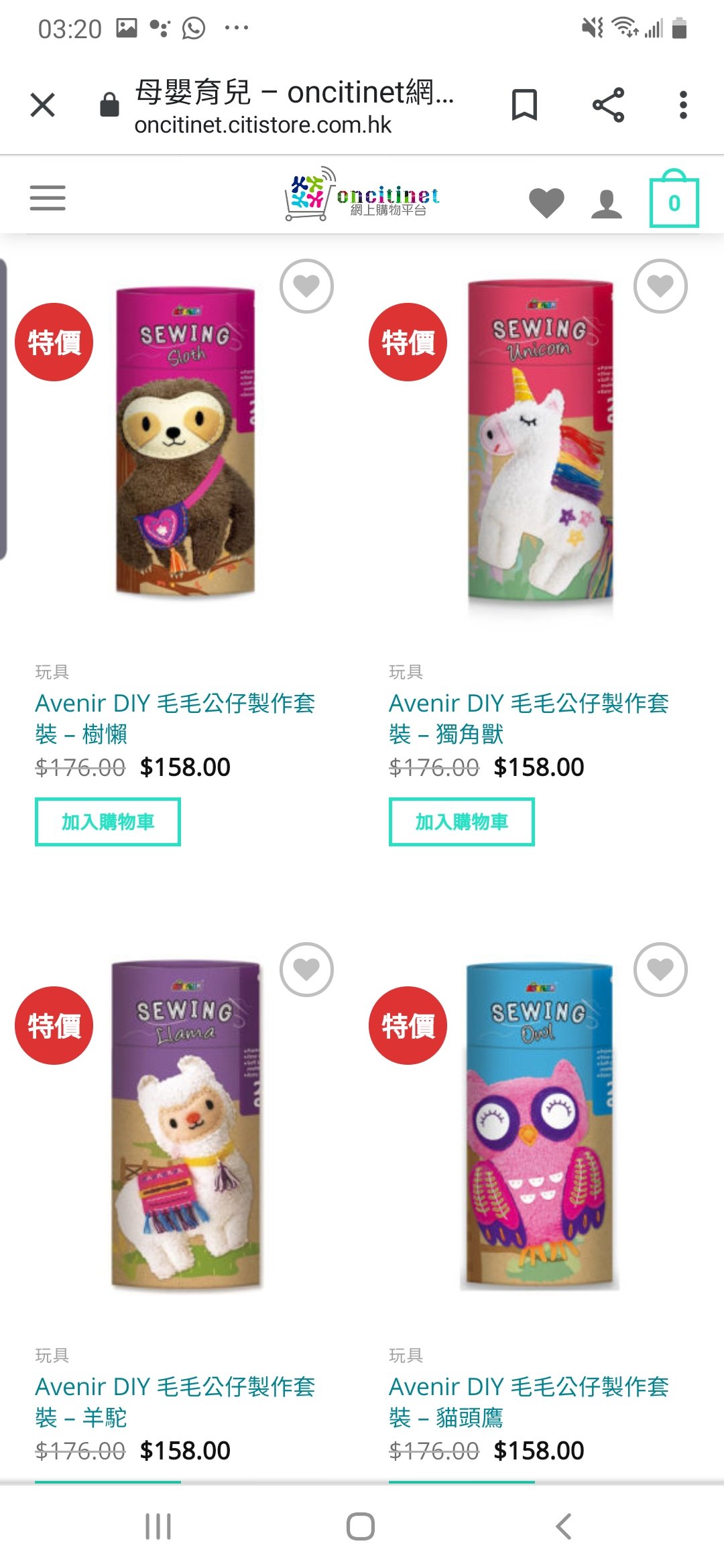This screenshot has height=1568, width=724.
Task: Open the hamburger navigation menu
Action: click(x=48, y=198)
